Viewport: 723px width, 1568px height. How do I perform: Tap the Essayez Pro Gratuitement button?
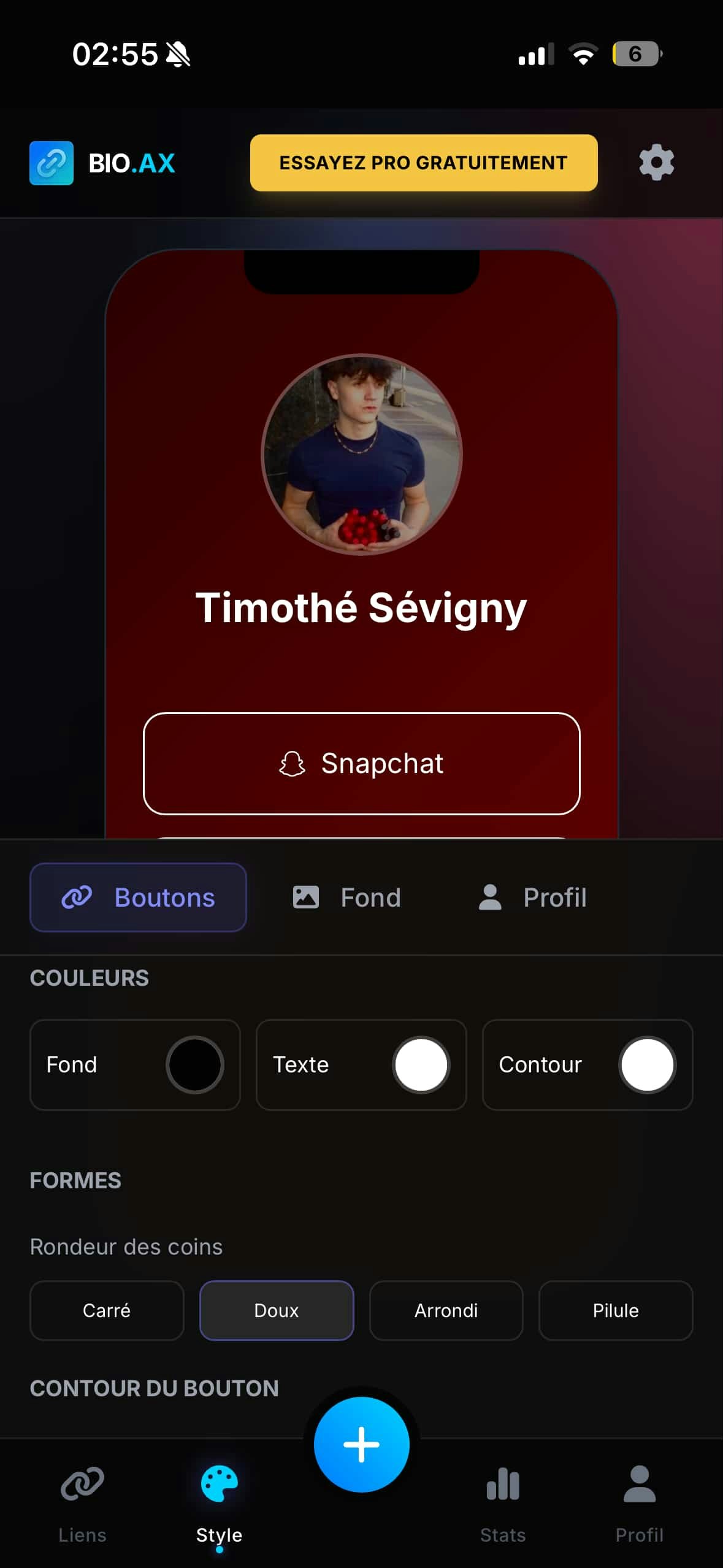point(424,163)
